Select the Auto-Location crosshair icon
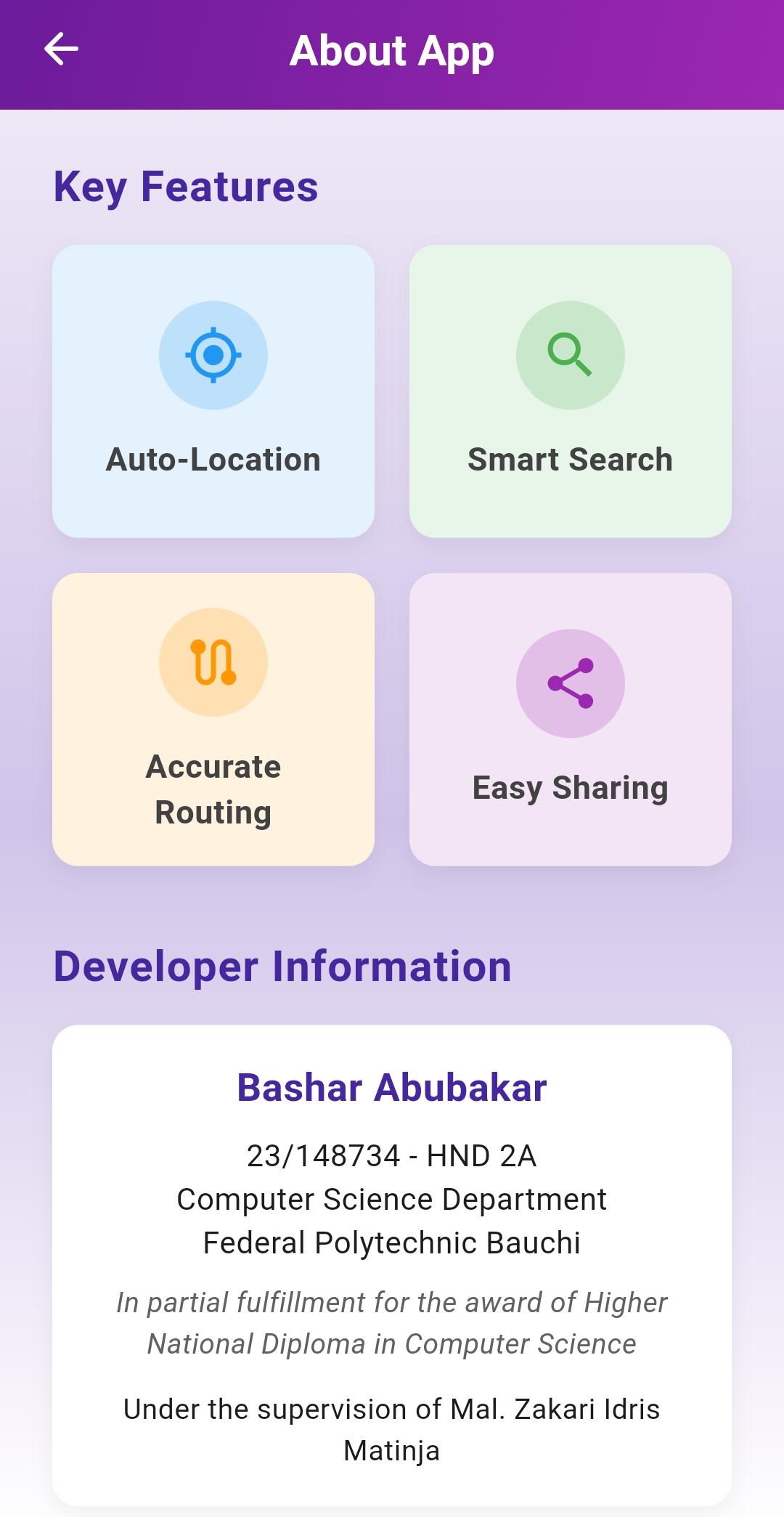 pyautogui.click(x=213, y=355)
